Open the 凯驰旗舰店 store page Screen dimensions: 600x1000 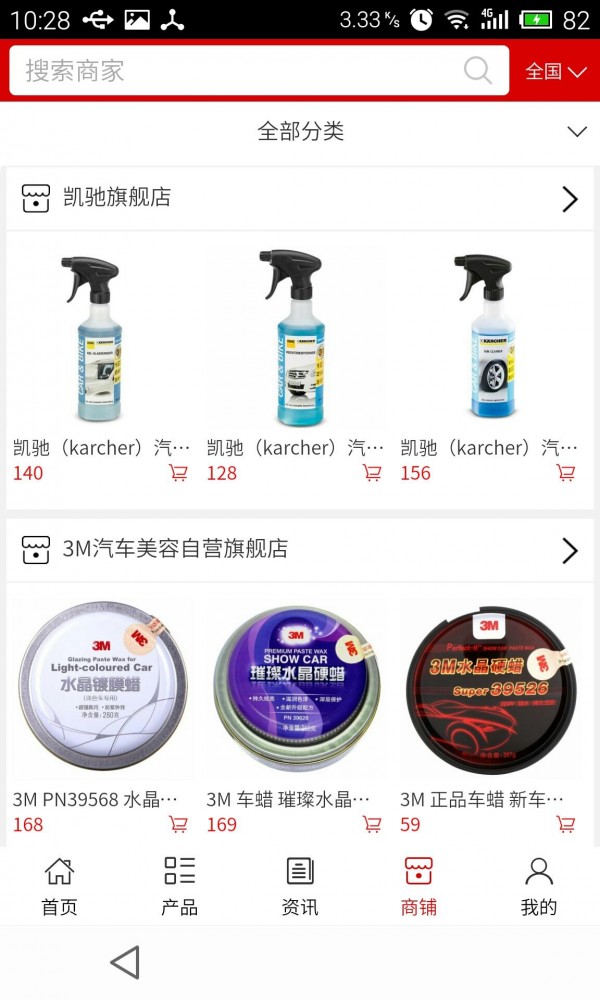point(300,198)
